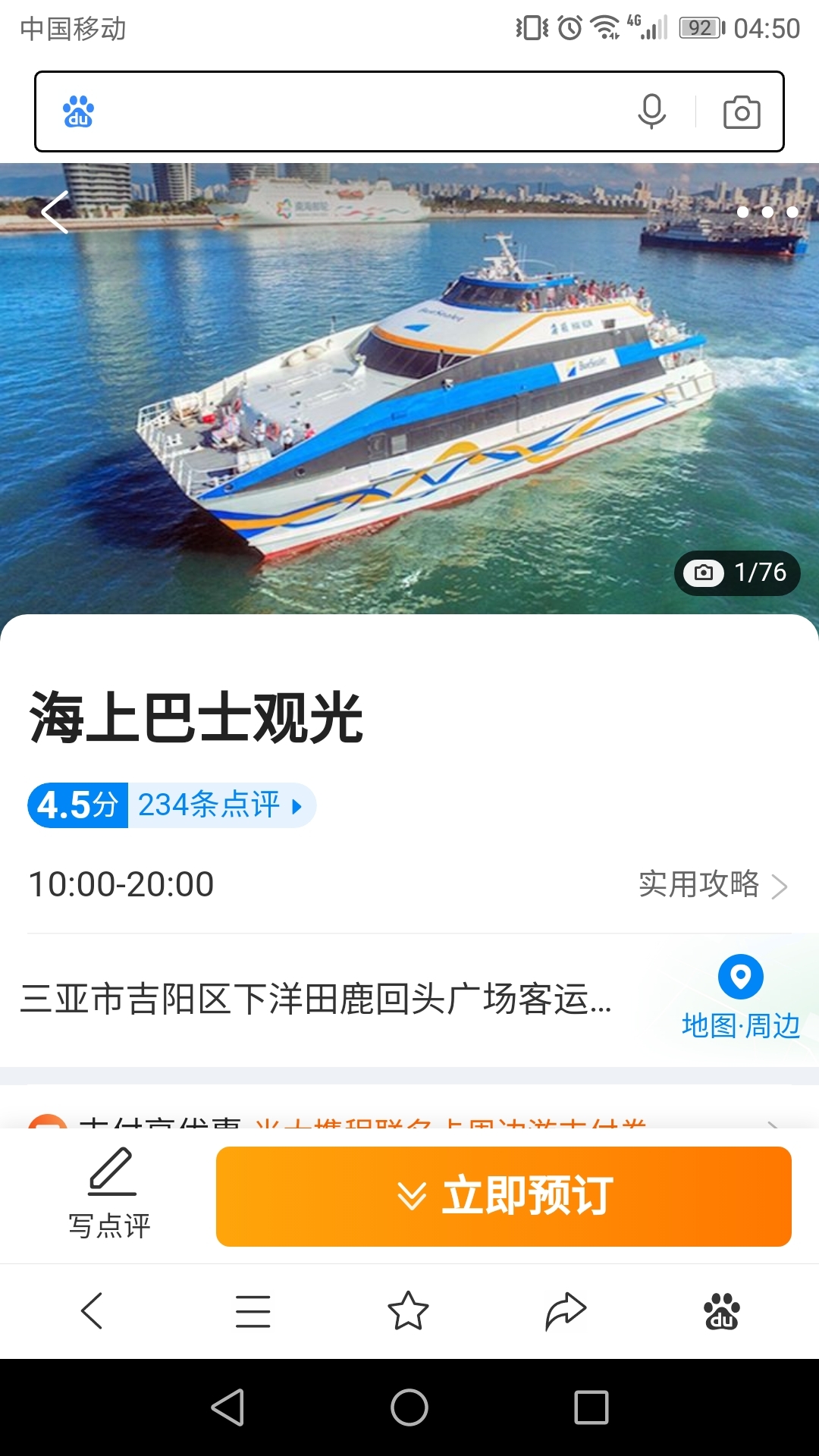The height and width of the screenshot is (1456, 819).
Task: Write a review with 写点评
Action: [x=111, y=1195]
